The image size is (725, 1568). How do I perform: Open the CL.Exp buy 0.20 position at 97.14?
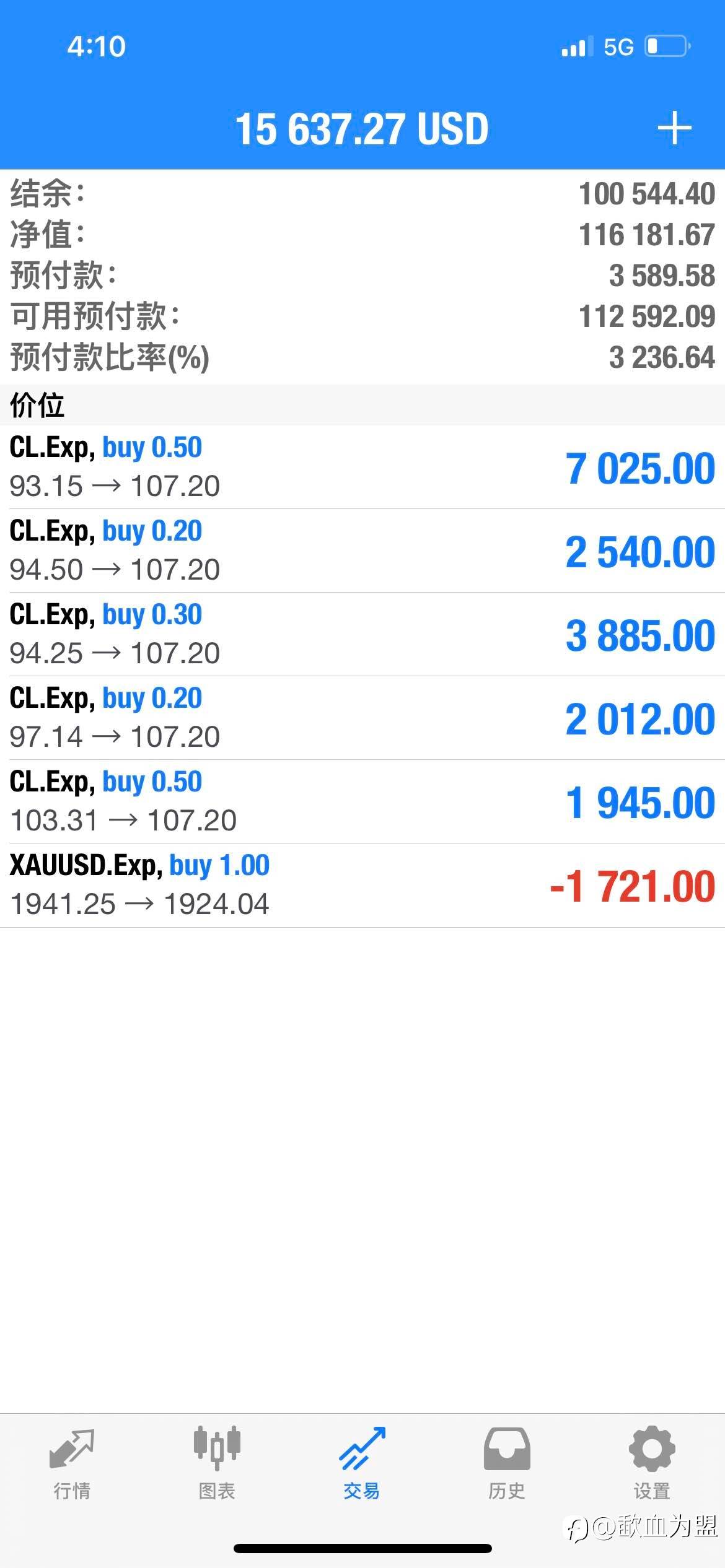362,718
